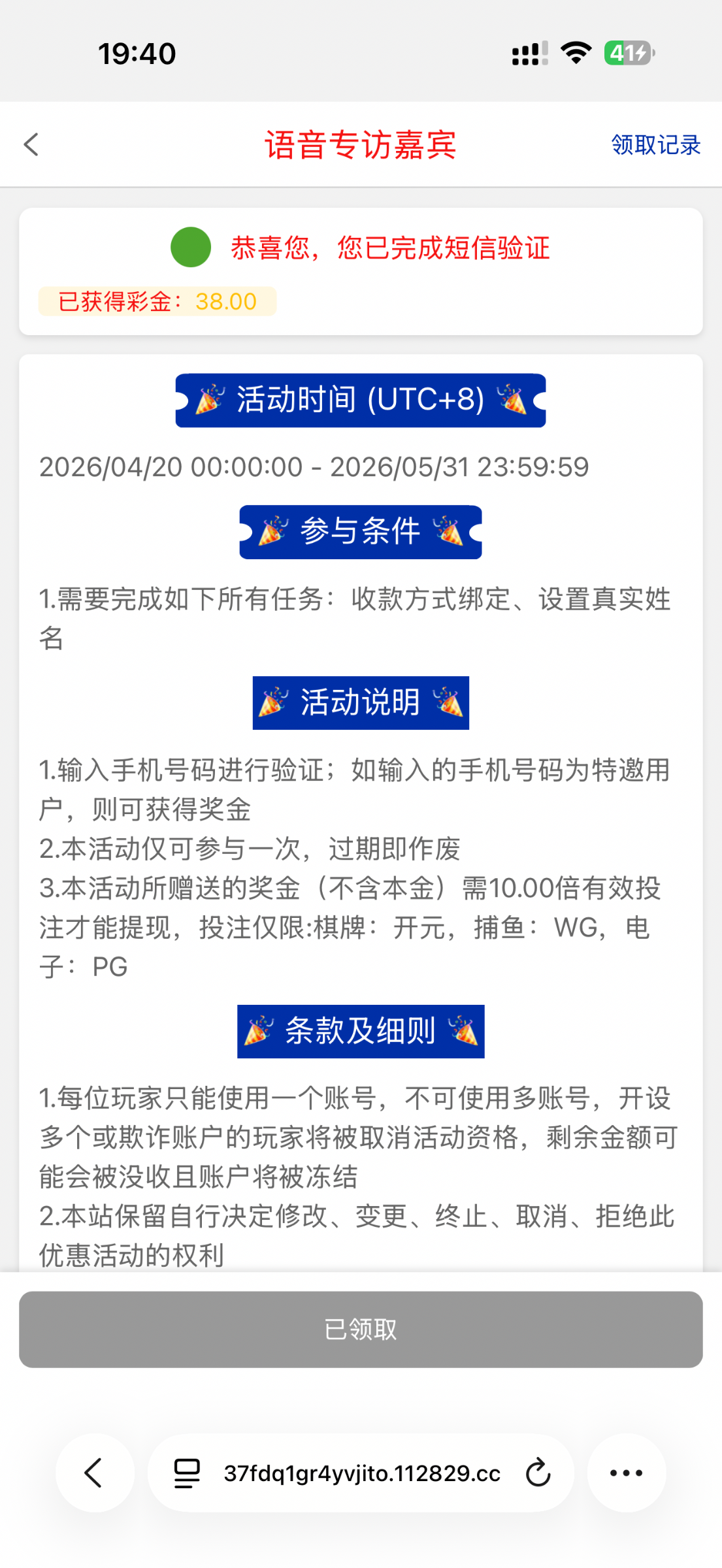Reload the page with the refresh icon
Image resolution: width=722 pixels, height=1568 pixels.
(538, 1473)
